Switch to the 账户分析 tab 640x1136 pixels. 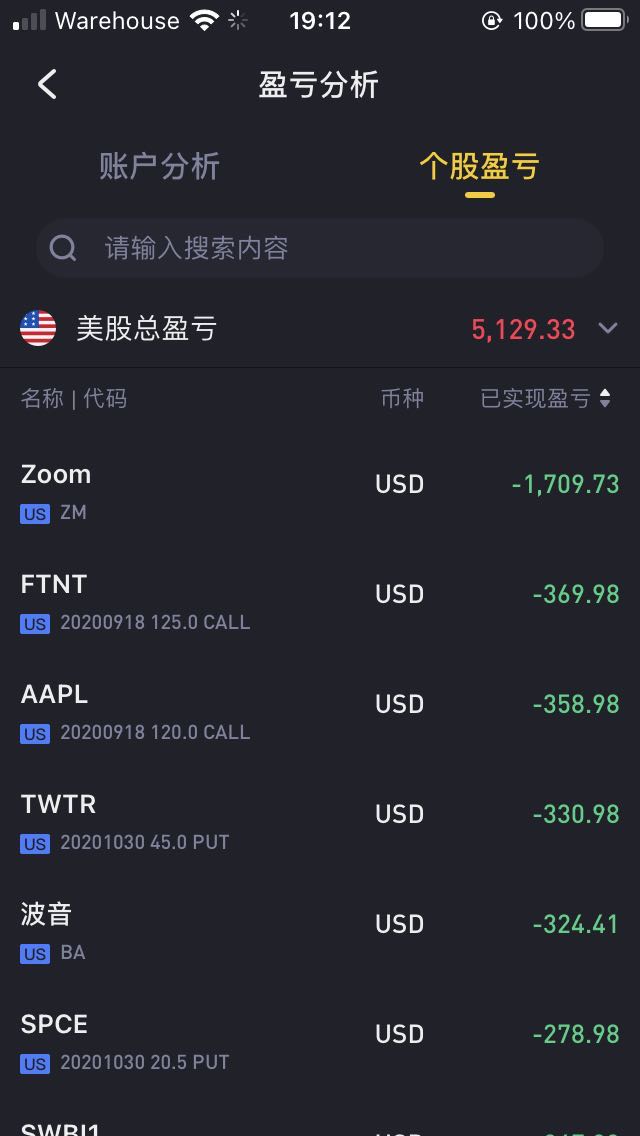[x=159, y=167]
